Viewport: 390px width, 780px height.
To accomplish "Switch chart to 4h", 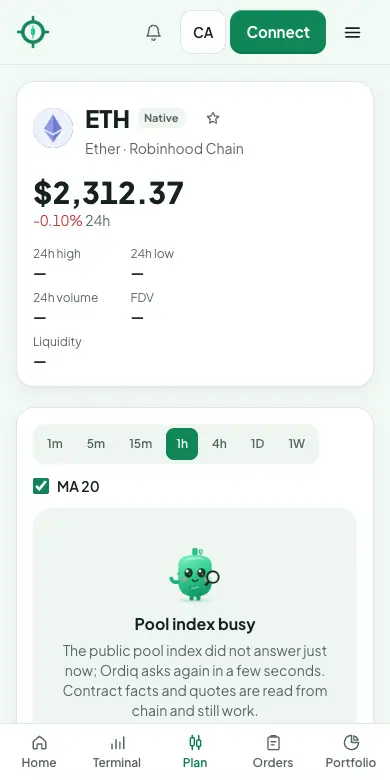I will point(219,444).
